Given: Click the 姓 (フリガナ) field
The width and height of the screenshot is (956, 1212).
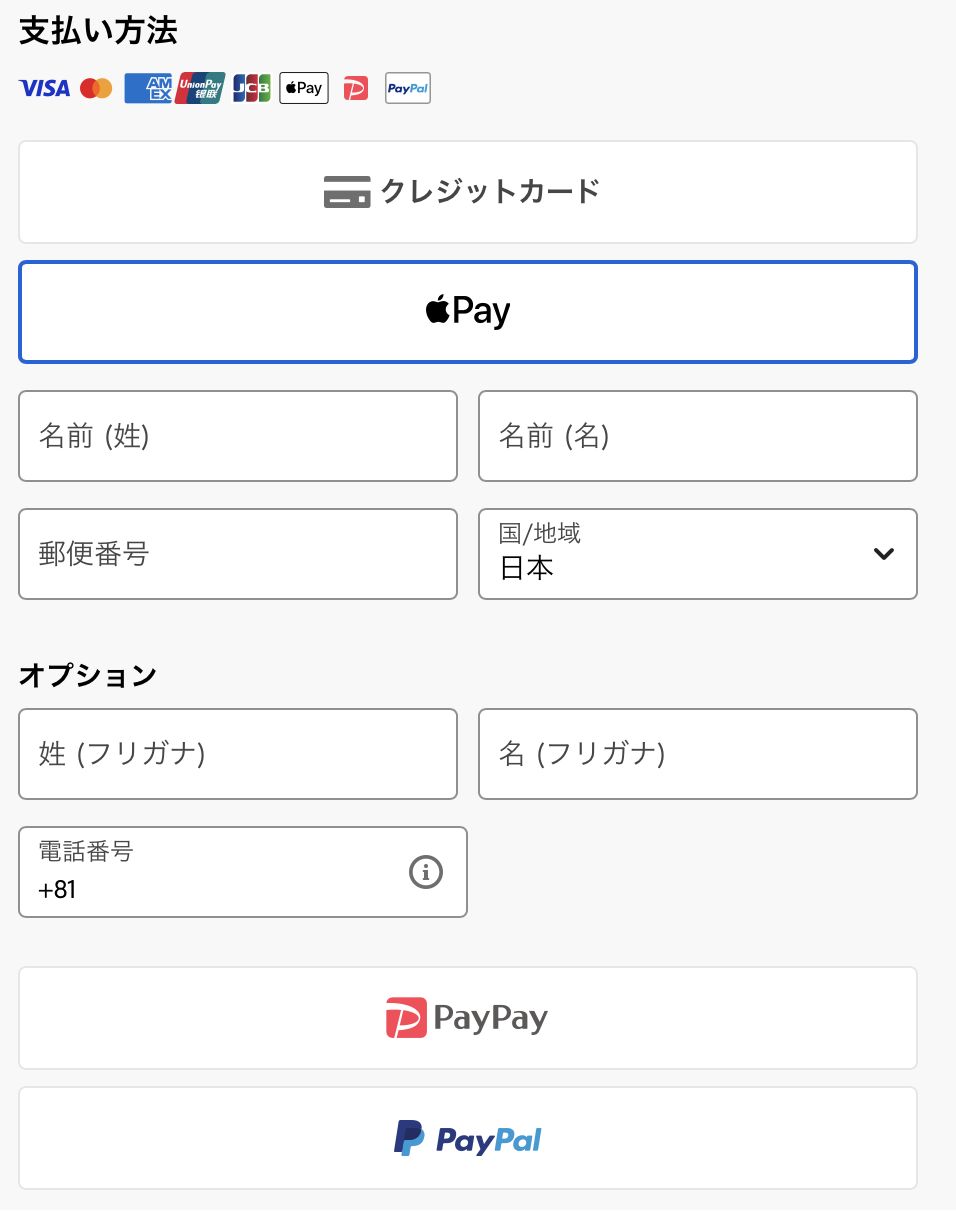Looking at the screenshot, I should [237, 754].
